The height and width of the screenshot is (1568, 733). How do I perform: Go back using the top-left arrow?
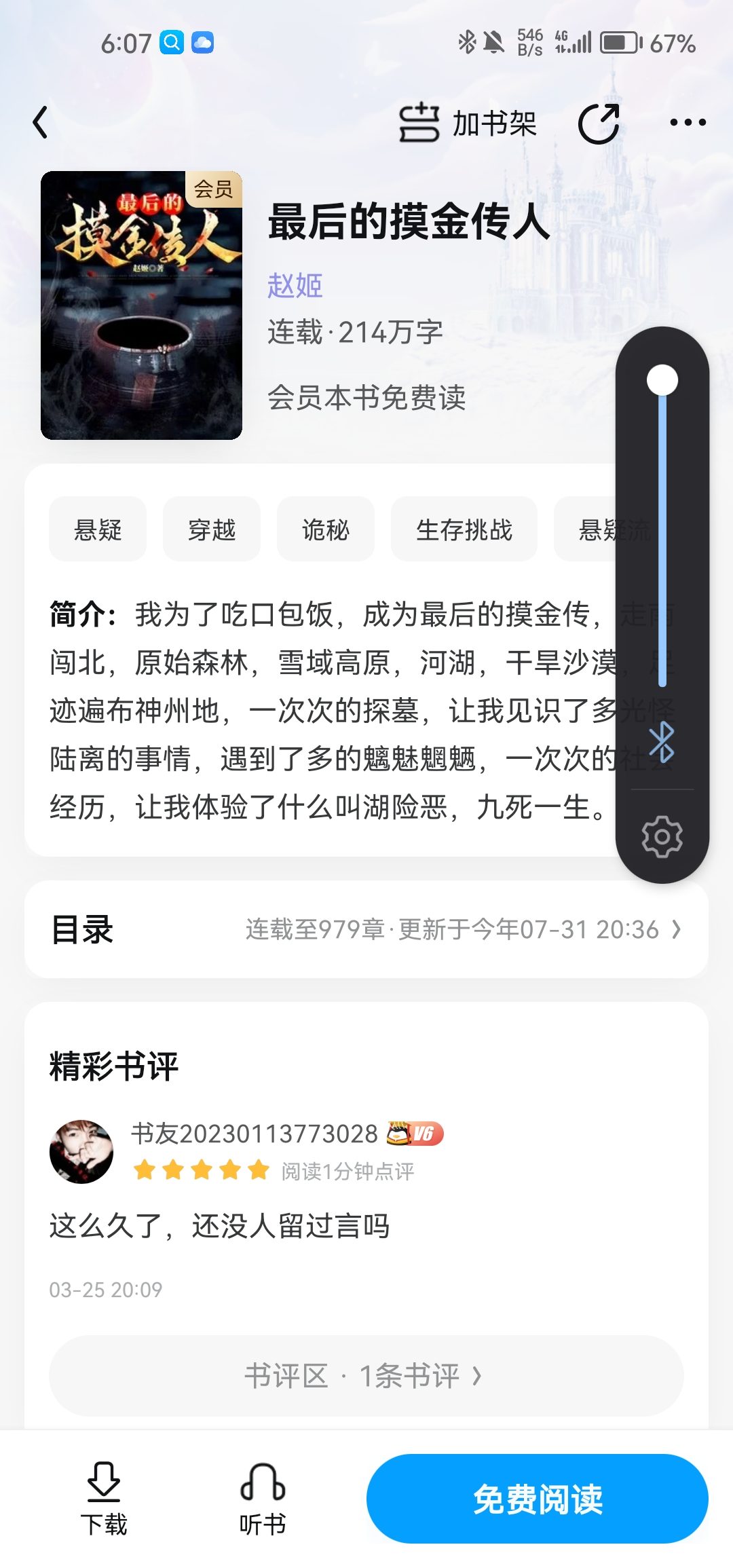[41, 123]
